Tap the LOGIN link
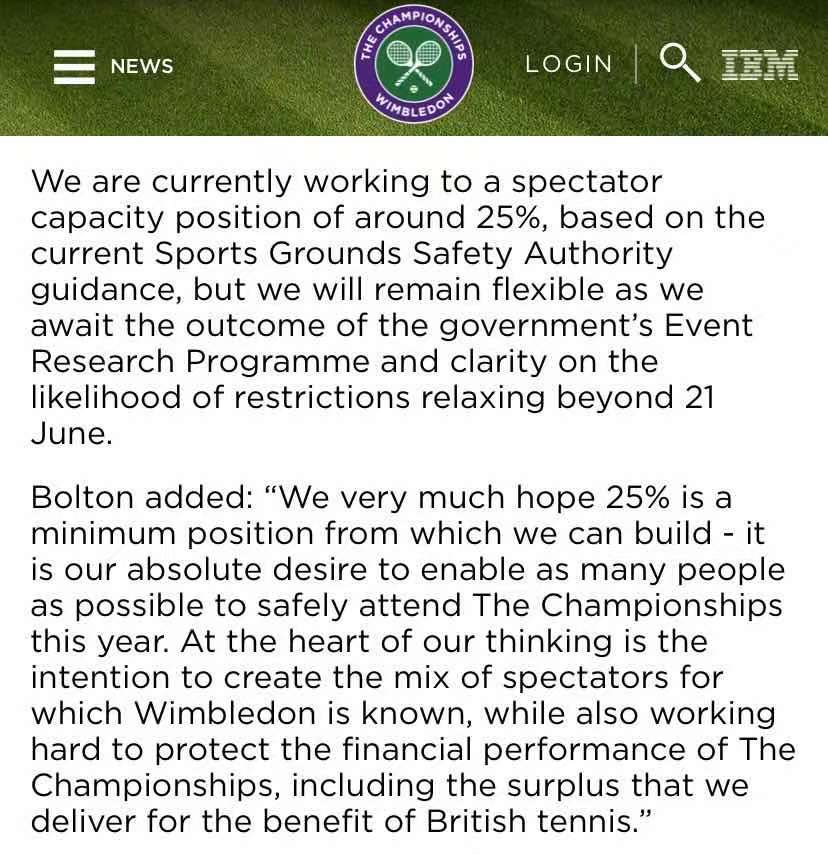 (568, 64)
